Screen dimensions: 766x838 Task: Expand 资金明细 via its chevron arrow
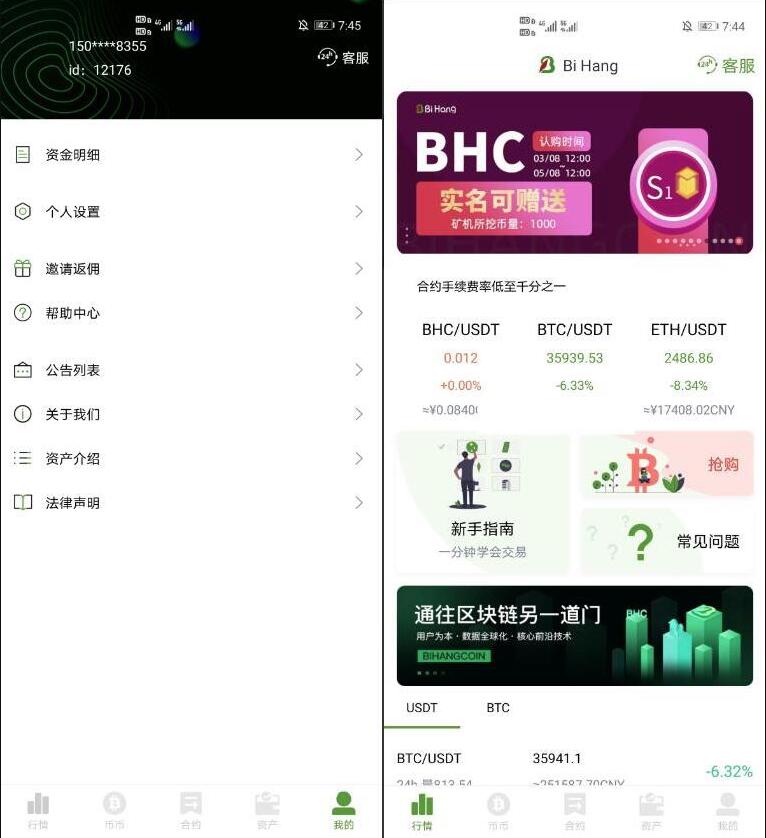[359, 155]
